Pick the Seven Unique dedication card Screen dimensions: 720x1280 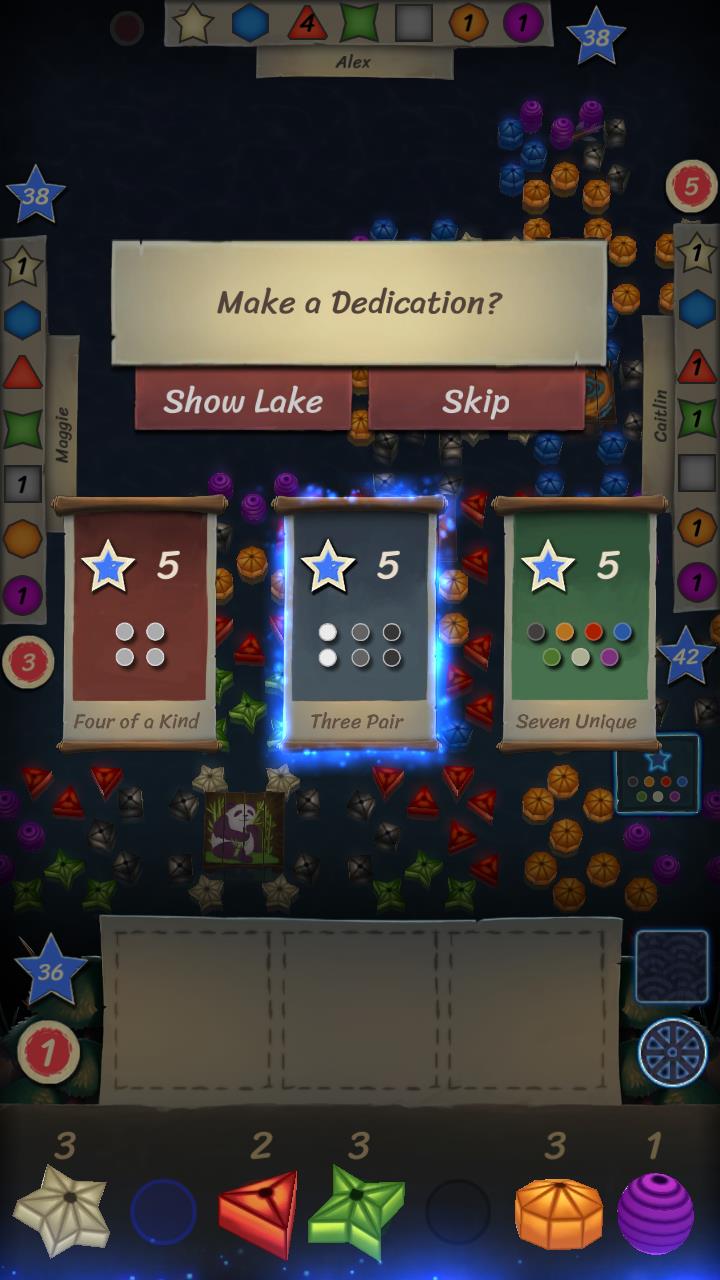[x=576, y=622]
